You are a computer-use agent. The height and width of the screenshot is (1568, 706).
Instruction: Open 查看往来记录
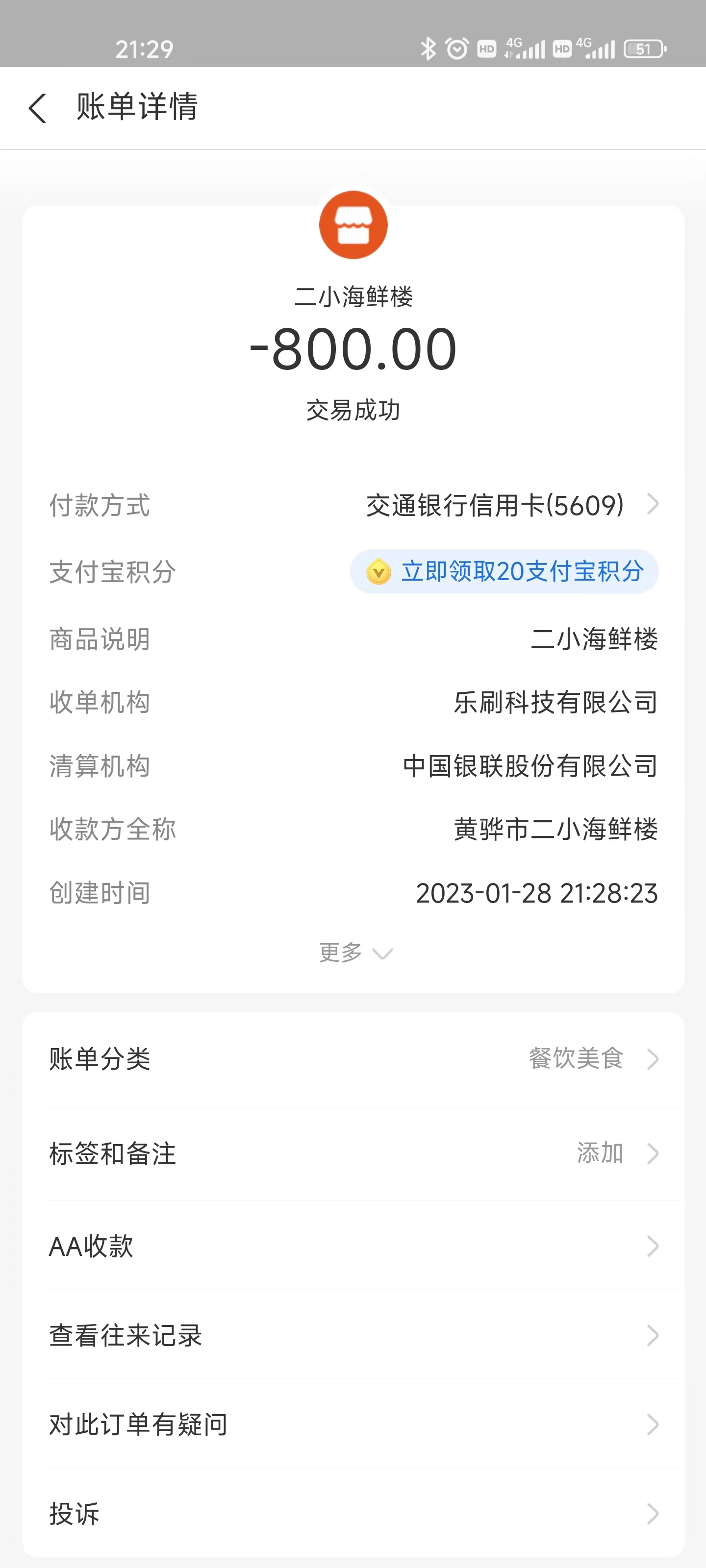(x=353, y=1335)
